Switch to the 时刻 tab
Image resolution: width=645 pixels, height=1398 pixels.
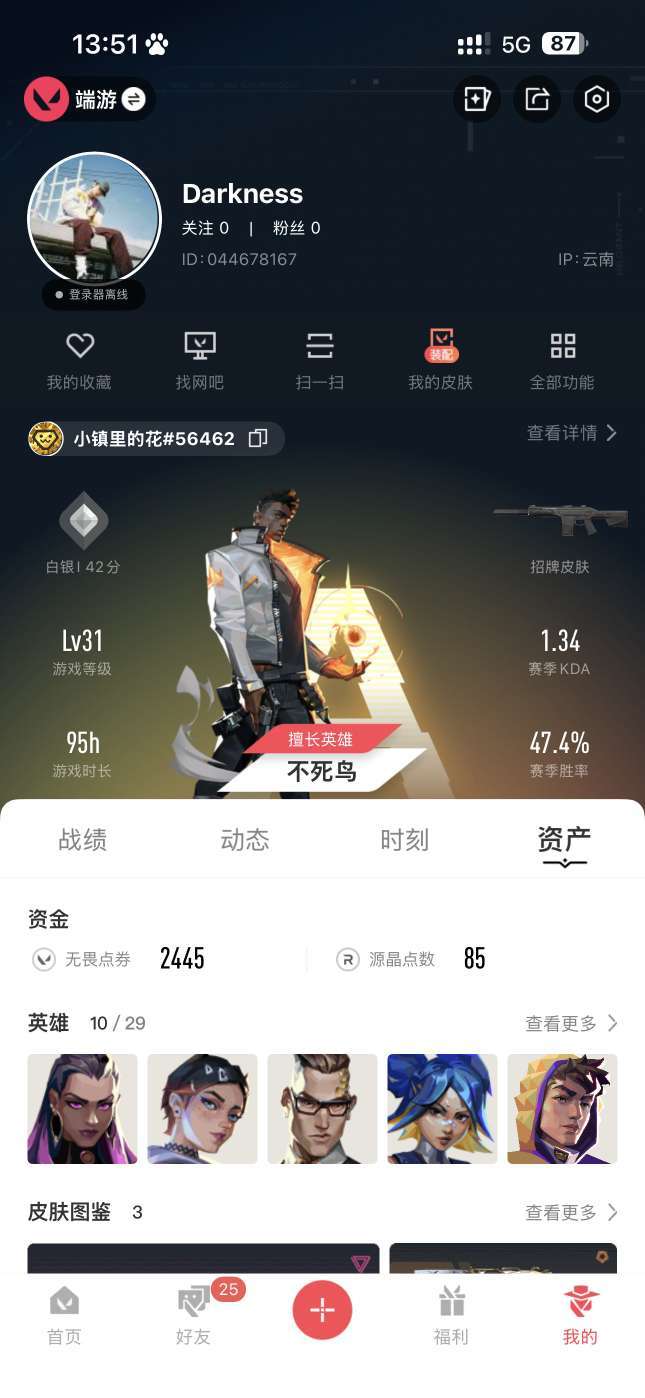(x=405, y=840)
